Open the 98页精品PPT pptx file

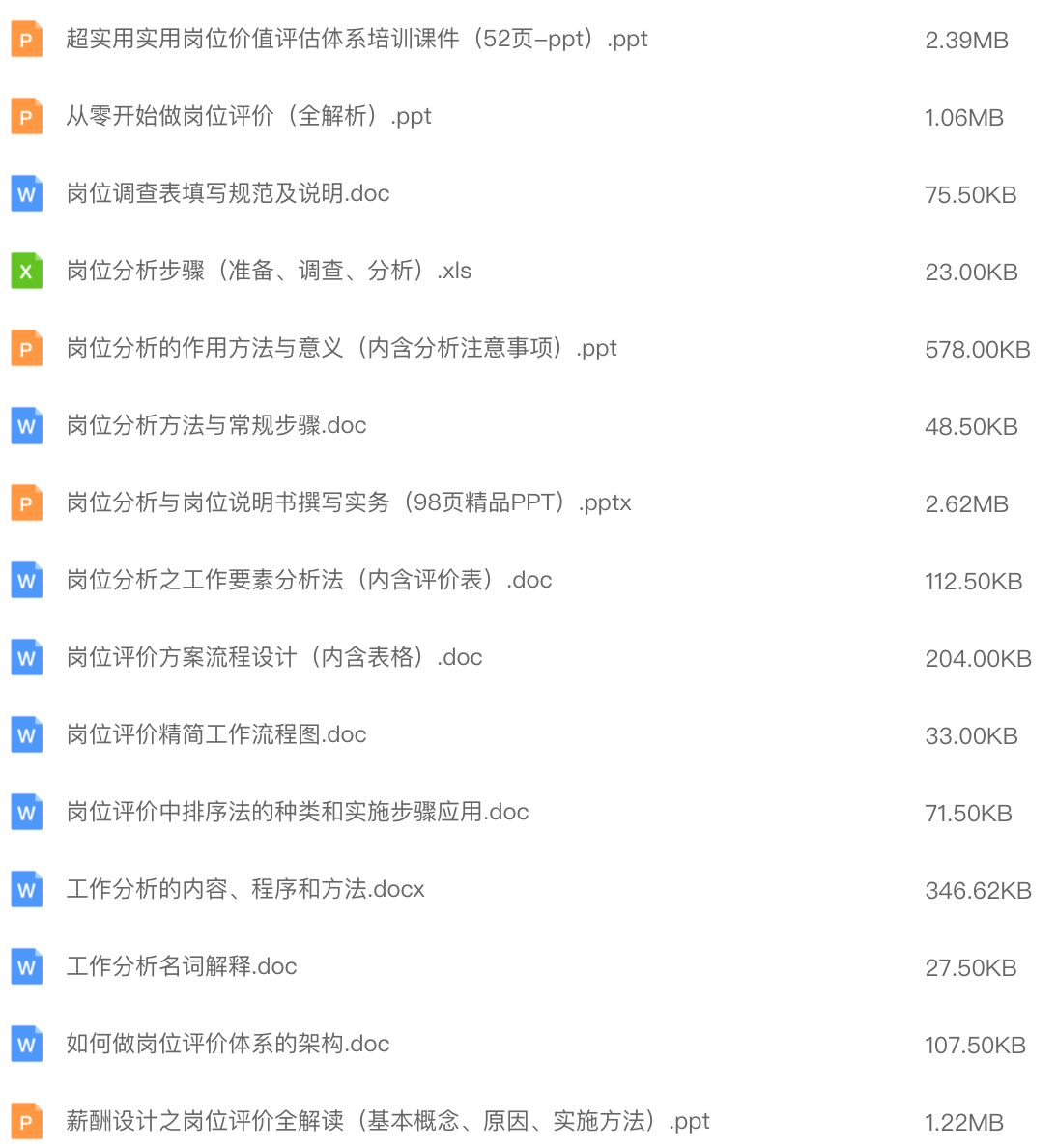(349, 503)
